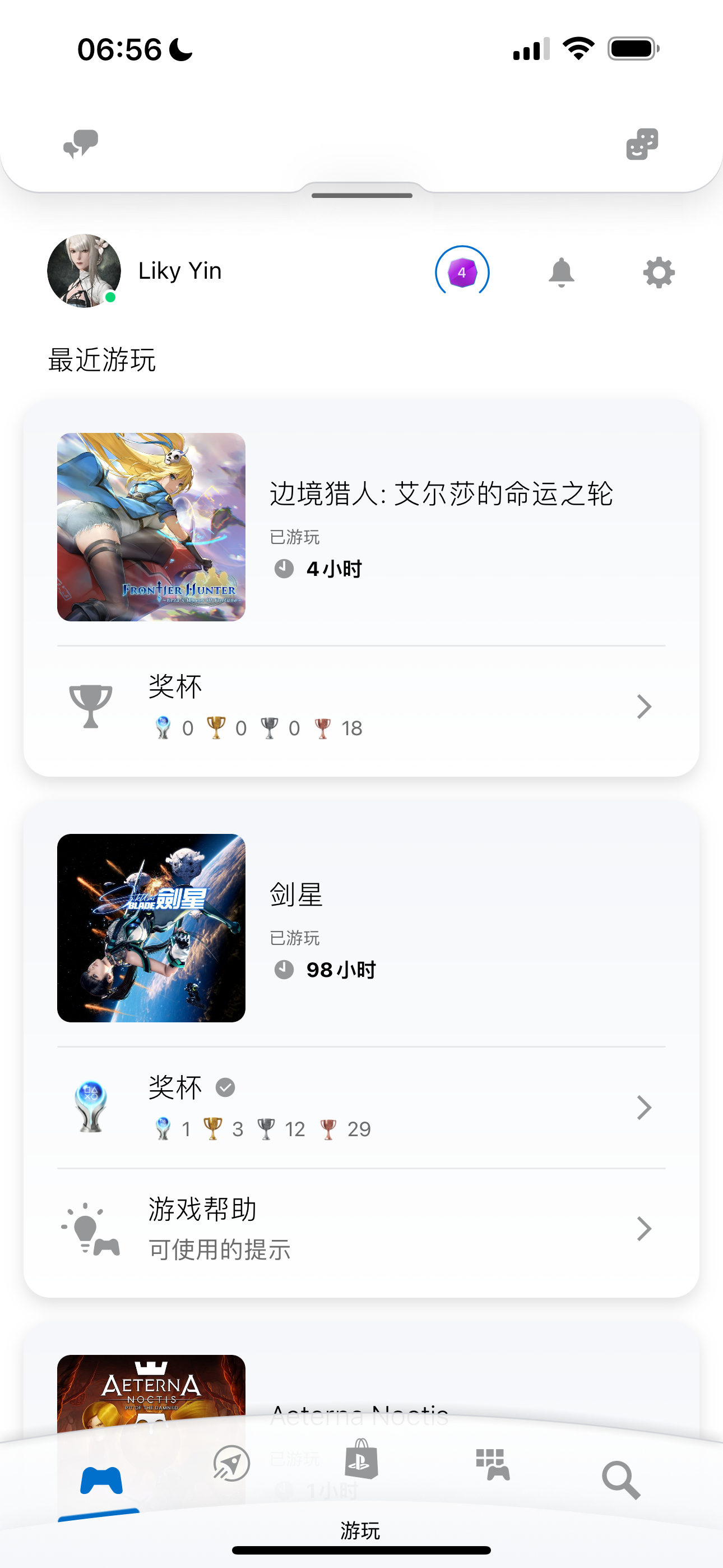Viewport: 723px width, 1568px height.
Task: Switch to the Explore rocket tab
Action: point(231,1463)
